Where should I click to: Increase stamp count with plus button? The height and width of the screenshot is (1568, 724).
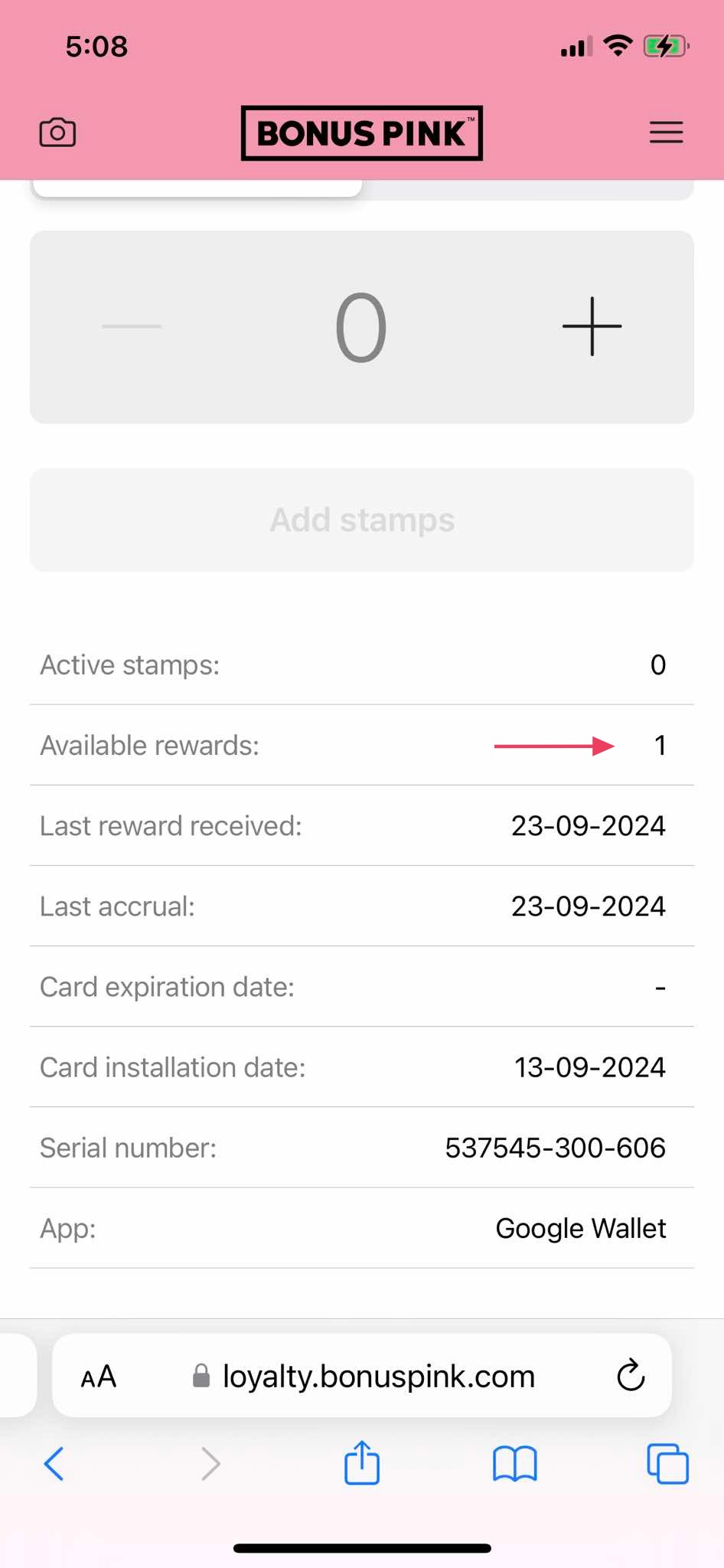[x=592, y=326]
